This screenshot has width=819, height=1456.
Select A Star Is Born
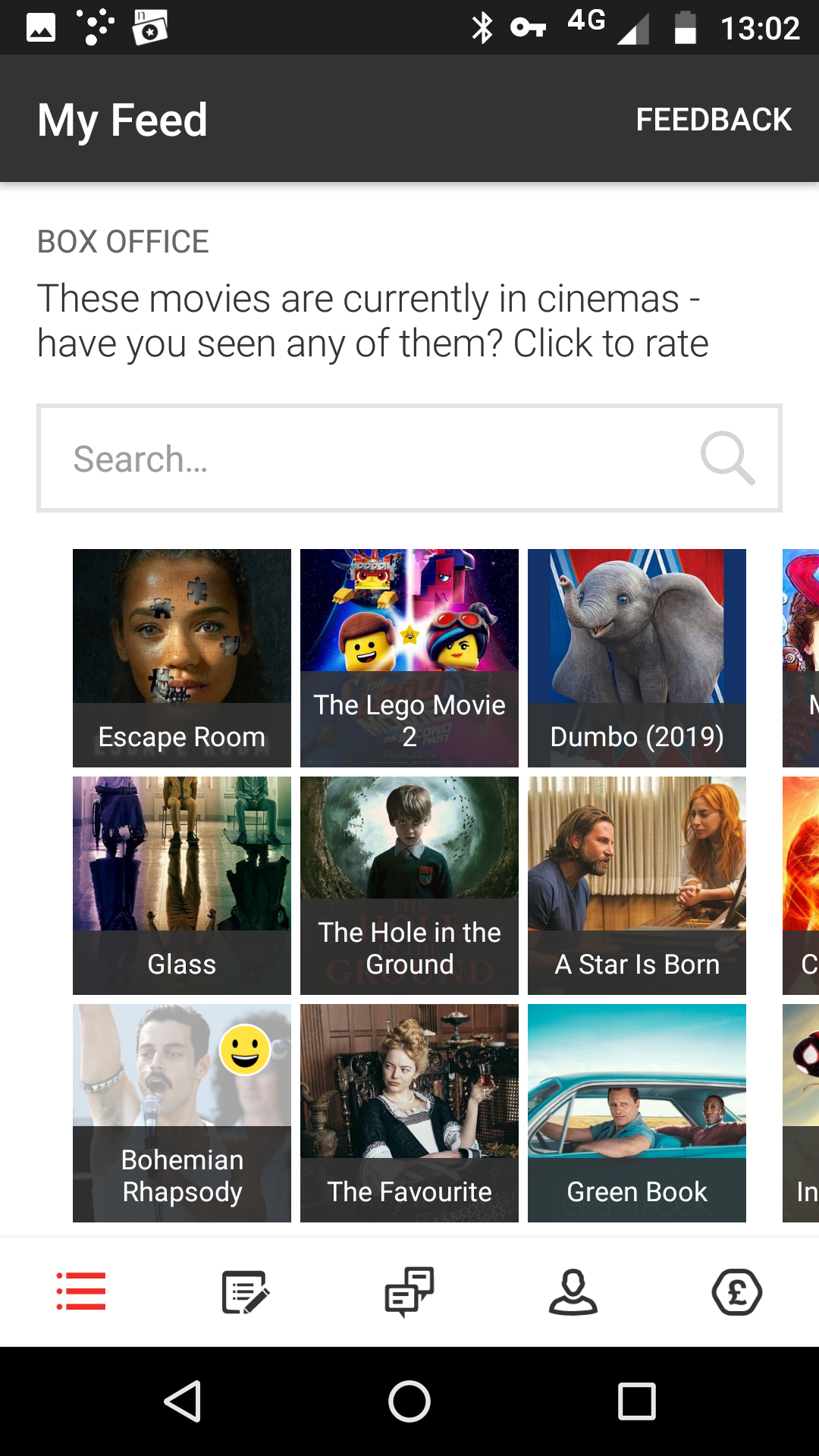[x=637, y=885]
